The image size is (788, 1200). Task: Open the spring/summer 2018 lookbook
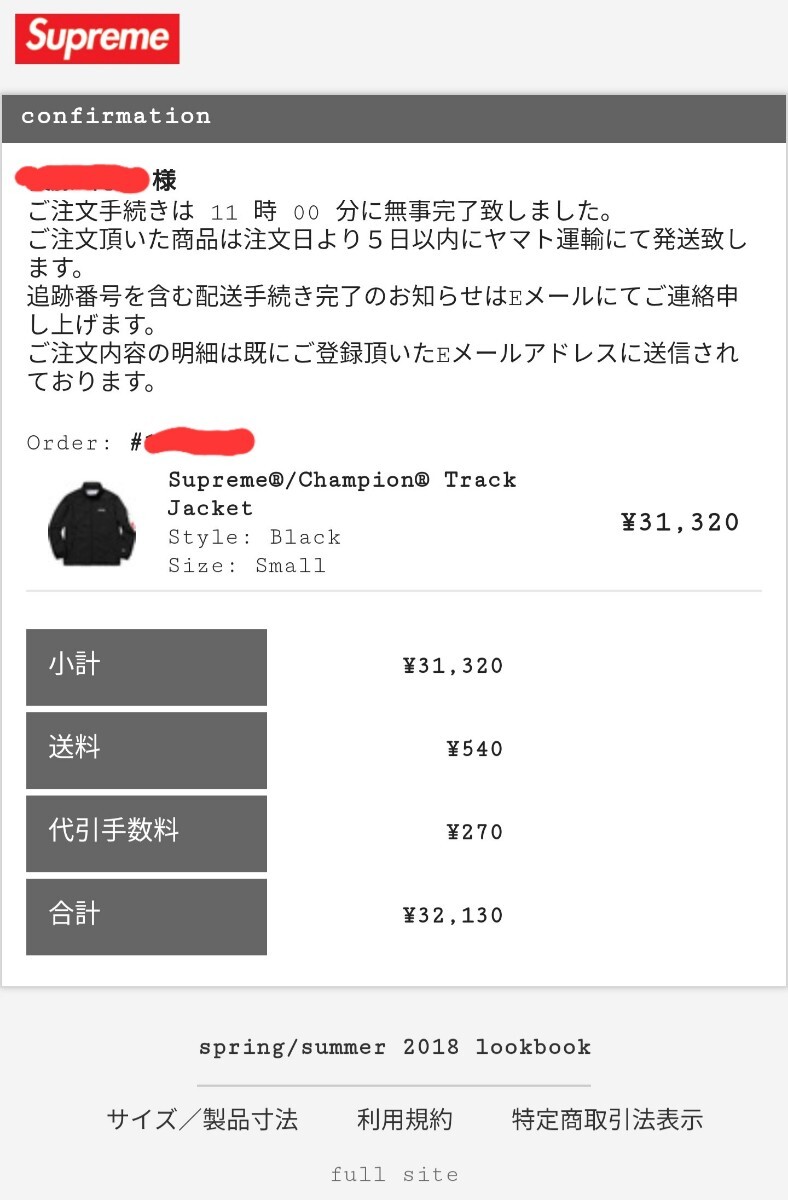[x=394, y=1047]
